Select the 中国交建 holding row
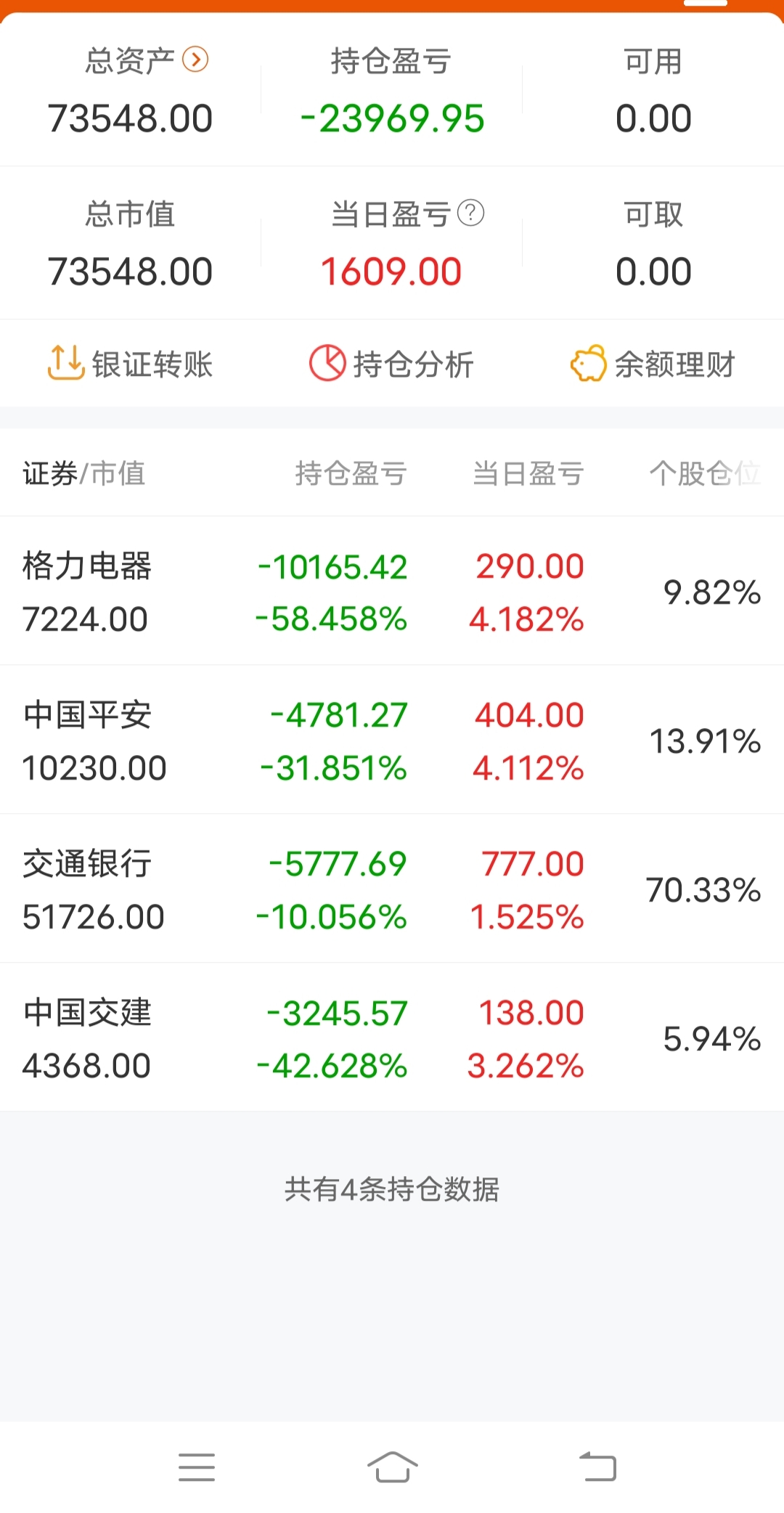 [x=392, y=1038]
